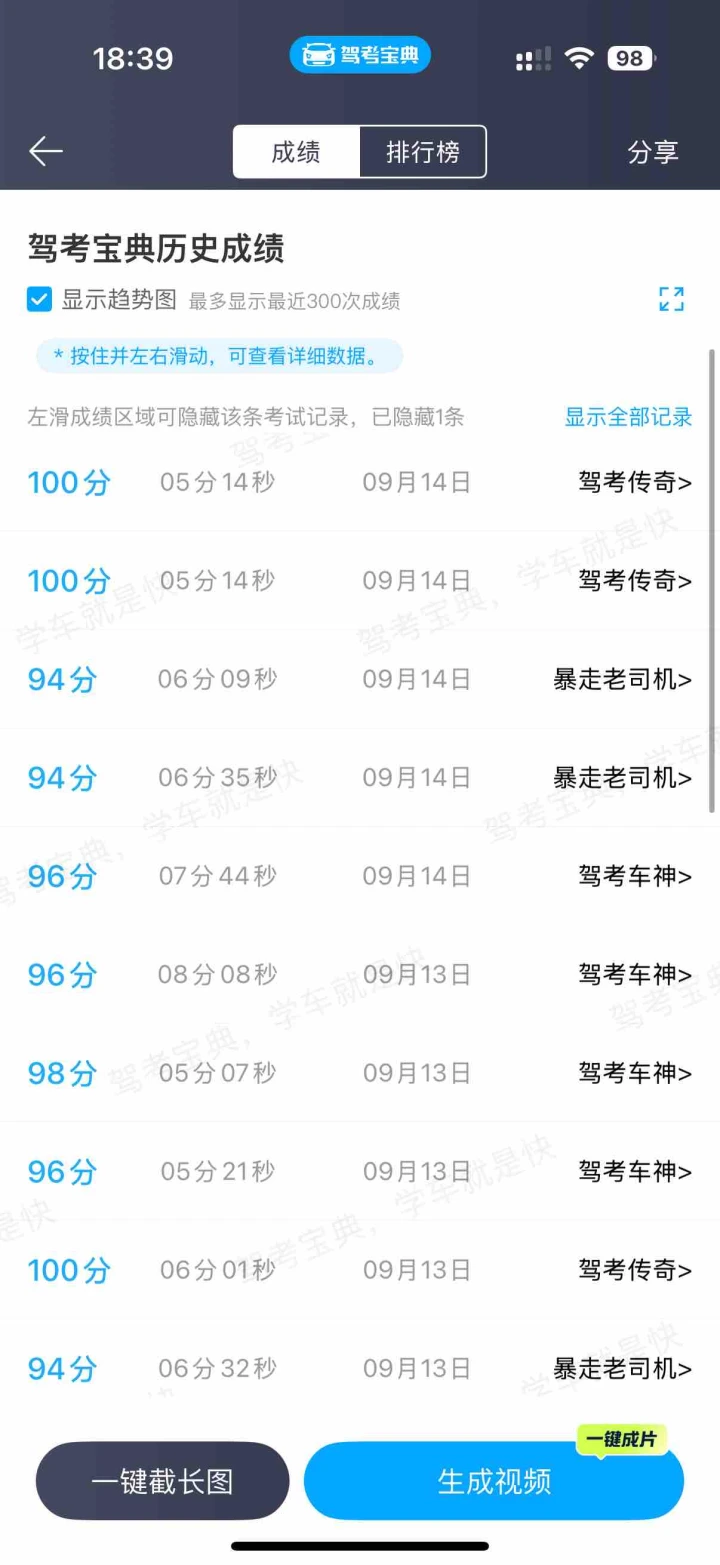Select the 成绩 tab
This screenshot has height=1565, width=720.
[296, 152]
